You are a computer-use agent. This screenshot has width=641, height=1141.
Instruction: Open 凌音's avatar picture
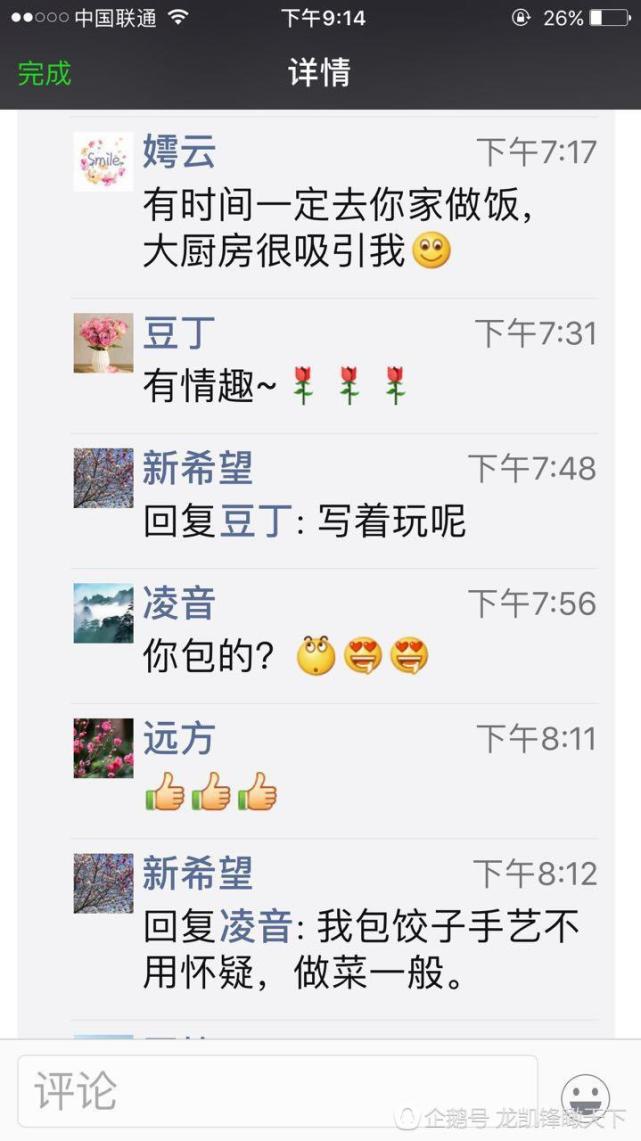click(x=103, y=613)
